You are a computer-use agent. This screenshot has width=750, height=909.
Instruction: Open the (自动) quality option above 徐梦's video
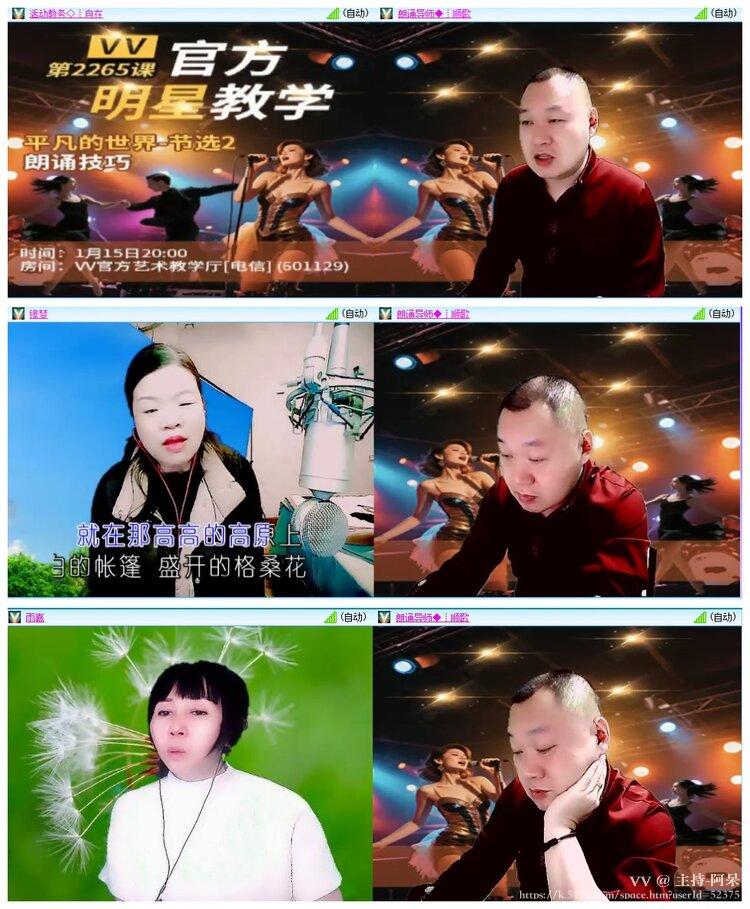357,315
